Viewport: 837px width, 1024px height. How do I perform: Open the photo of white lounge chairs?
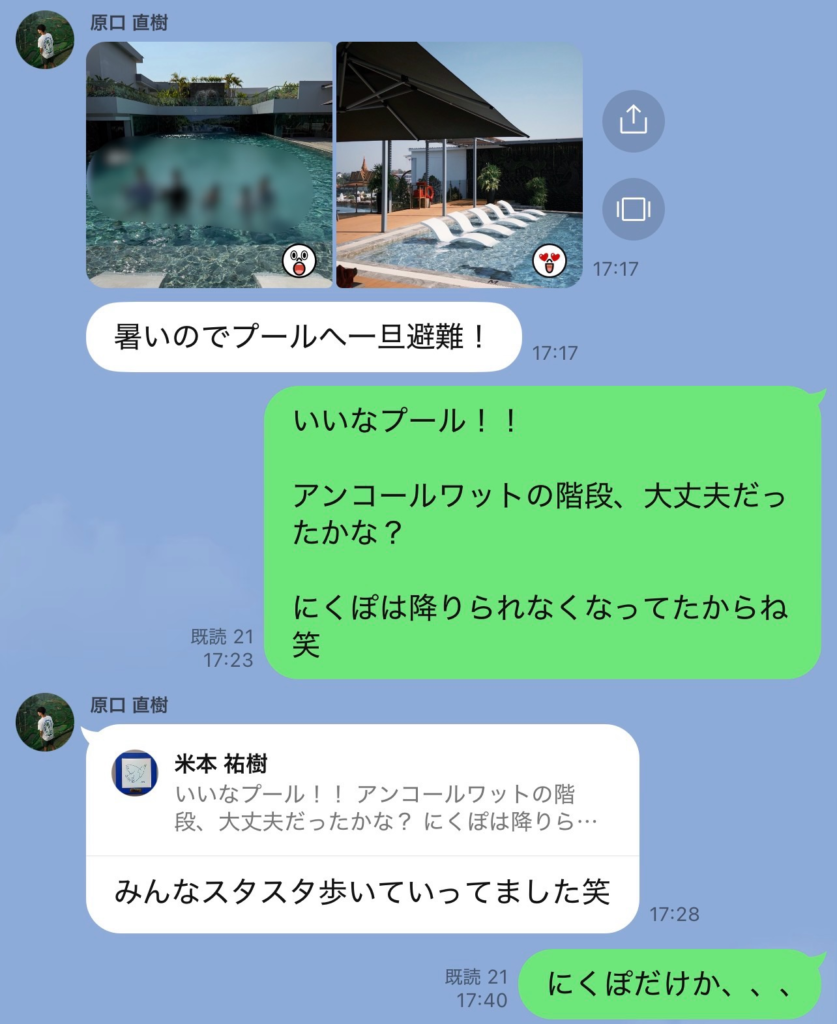[459, 150]
